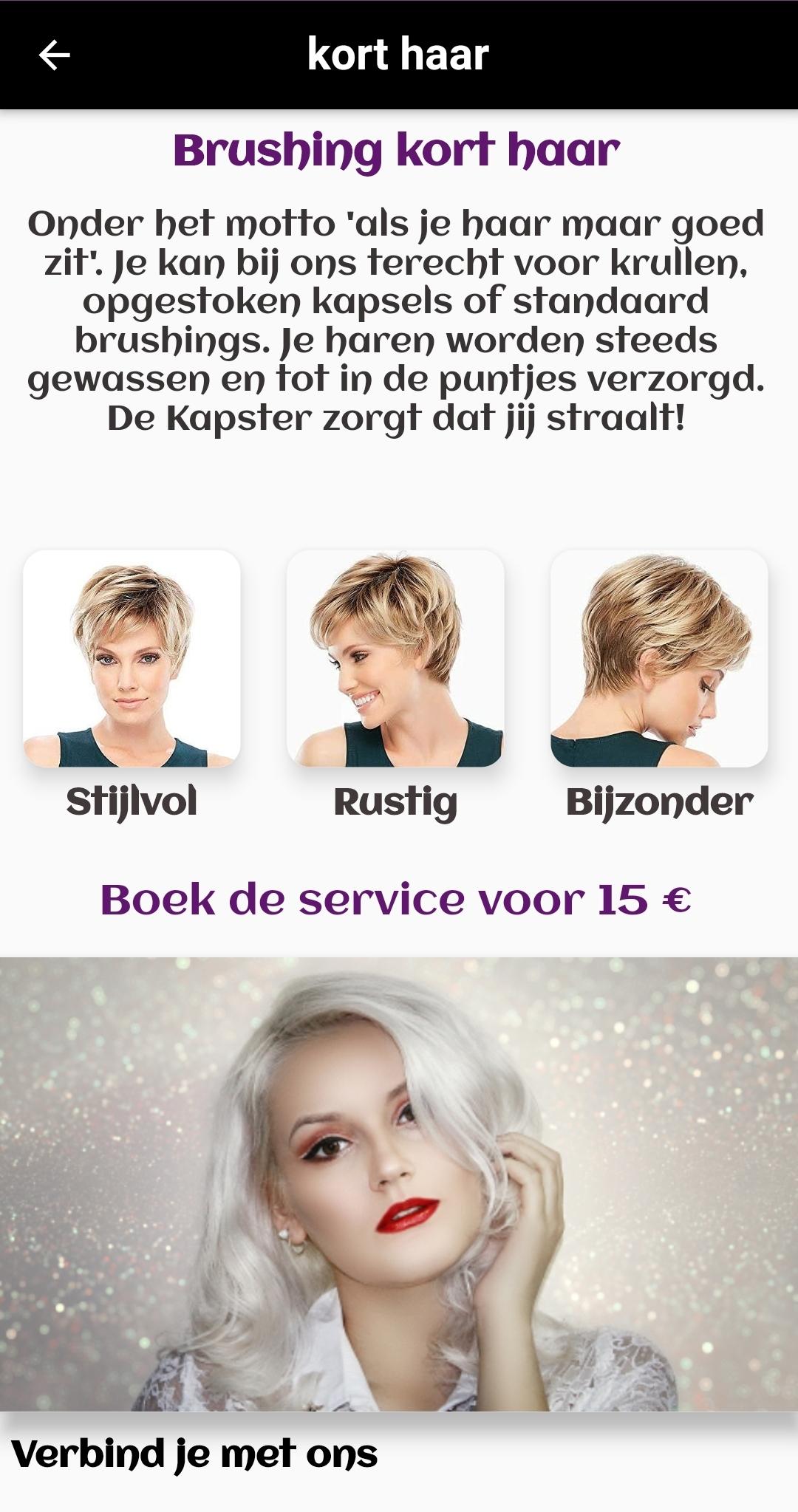Open the Rustig hairstyle picture

(x=395, y=658)
